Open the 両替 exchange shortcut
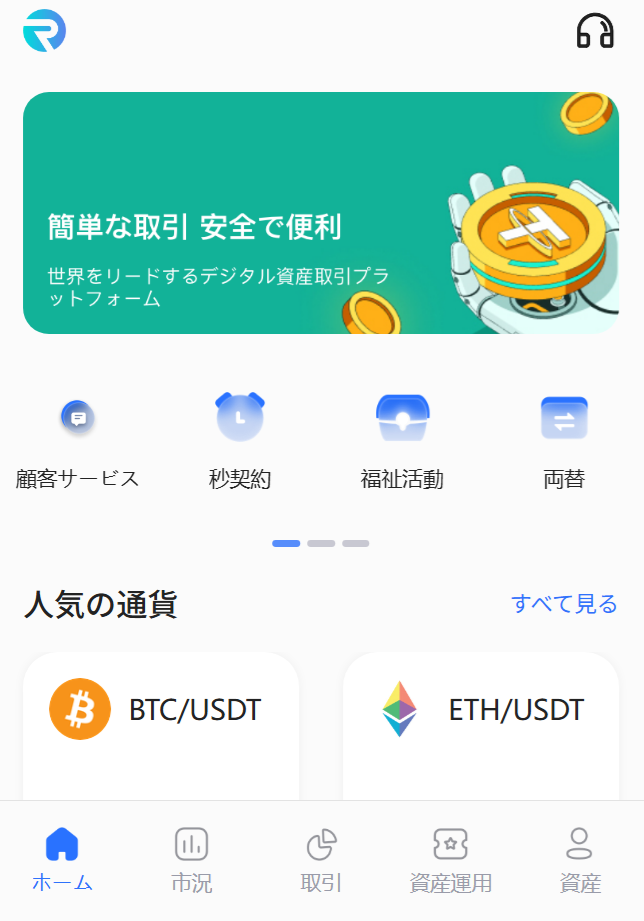 point(564,440)
